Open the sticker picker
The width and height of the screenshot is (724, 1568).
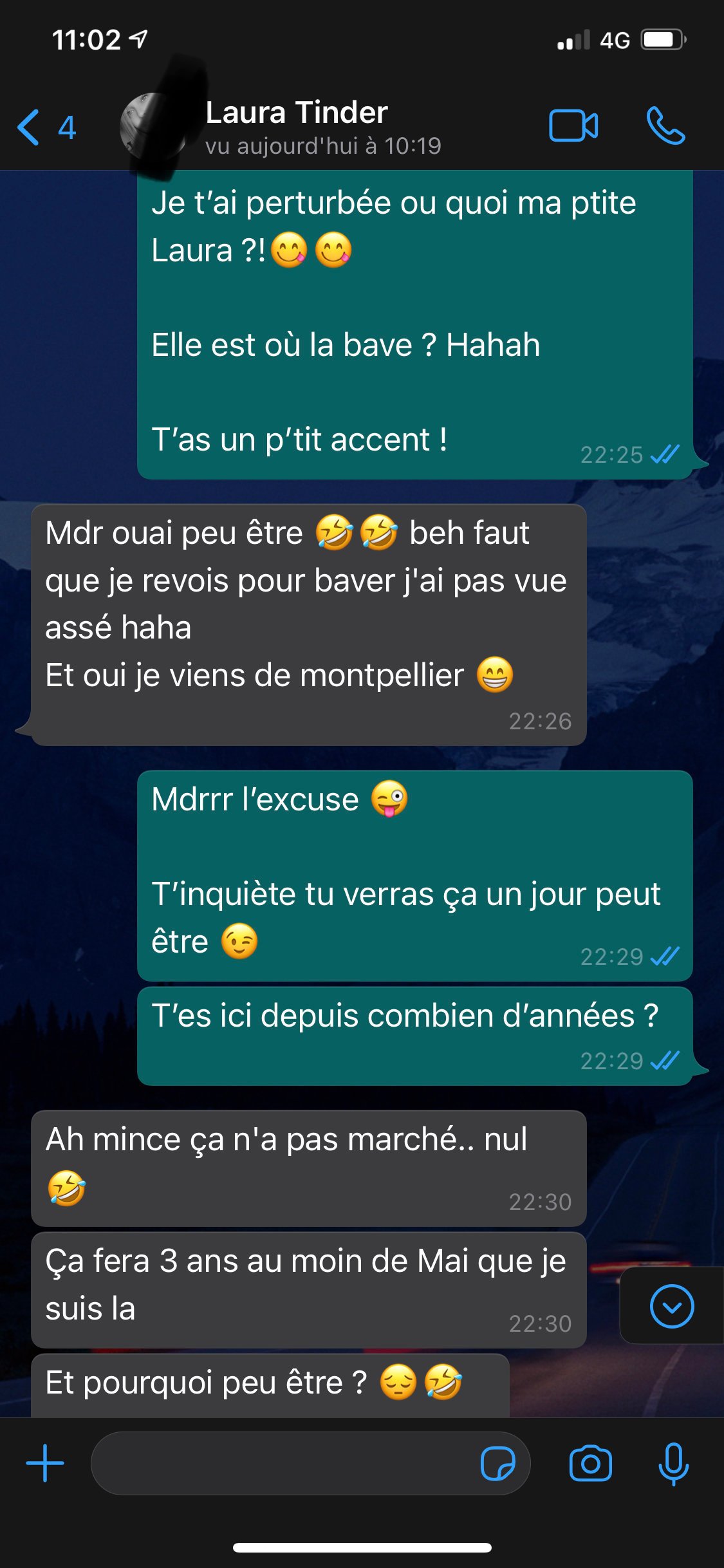pyautogui.click(x=498, y=1463)
